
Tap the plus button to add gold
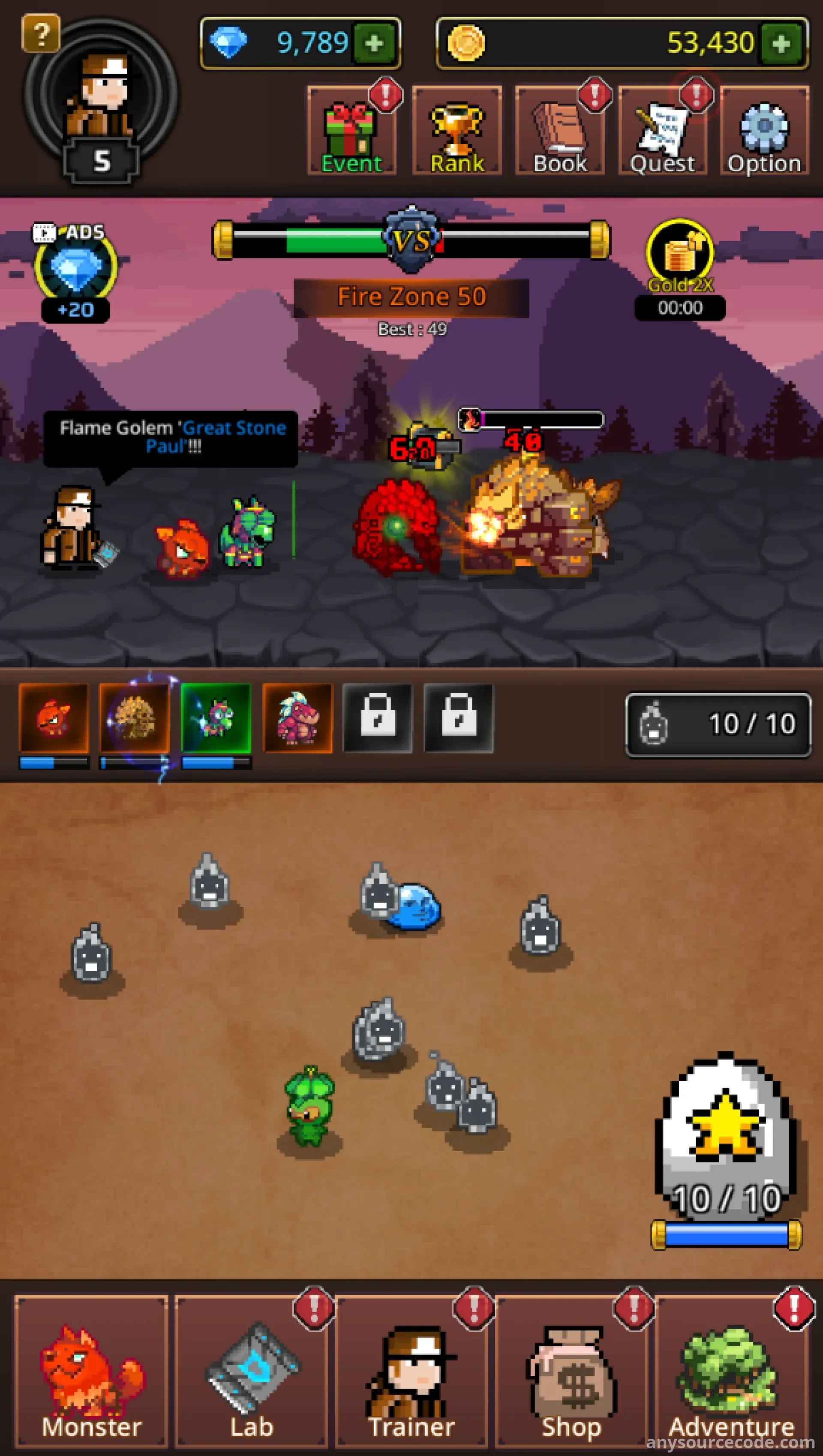(781, 44)
